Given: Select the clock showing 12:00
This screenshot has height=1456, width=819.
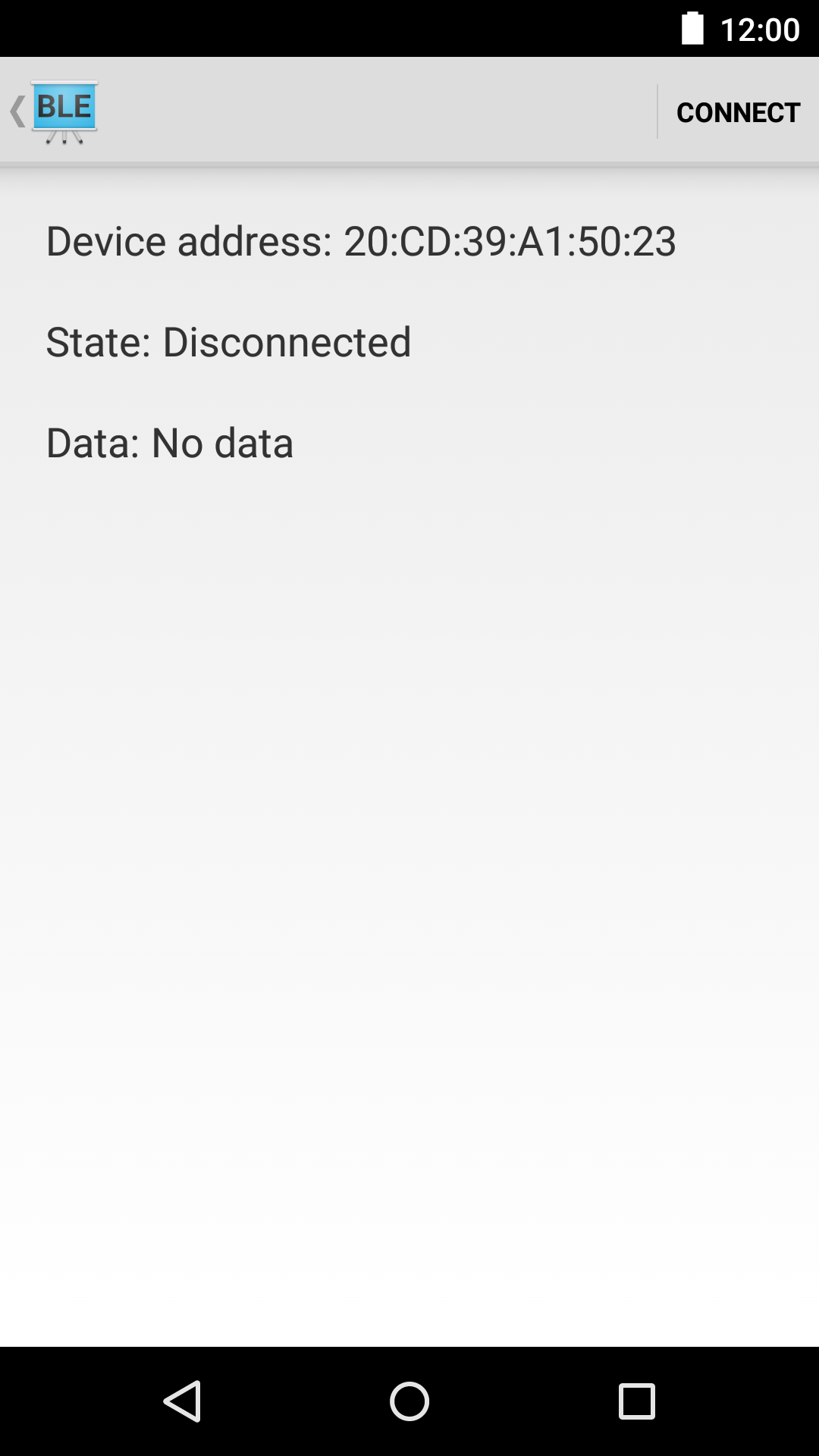Looking at the screenshot, I should coord(761,29).
